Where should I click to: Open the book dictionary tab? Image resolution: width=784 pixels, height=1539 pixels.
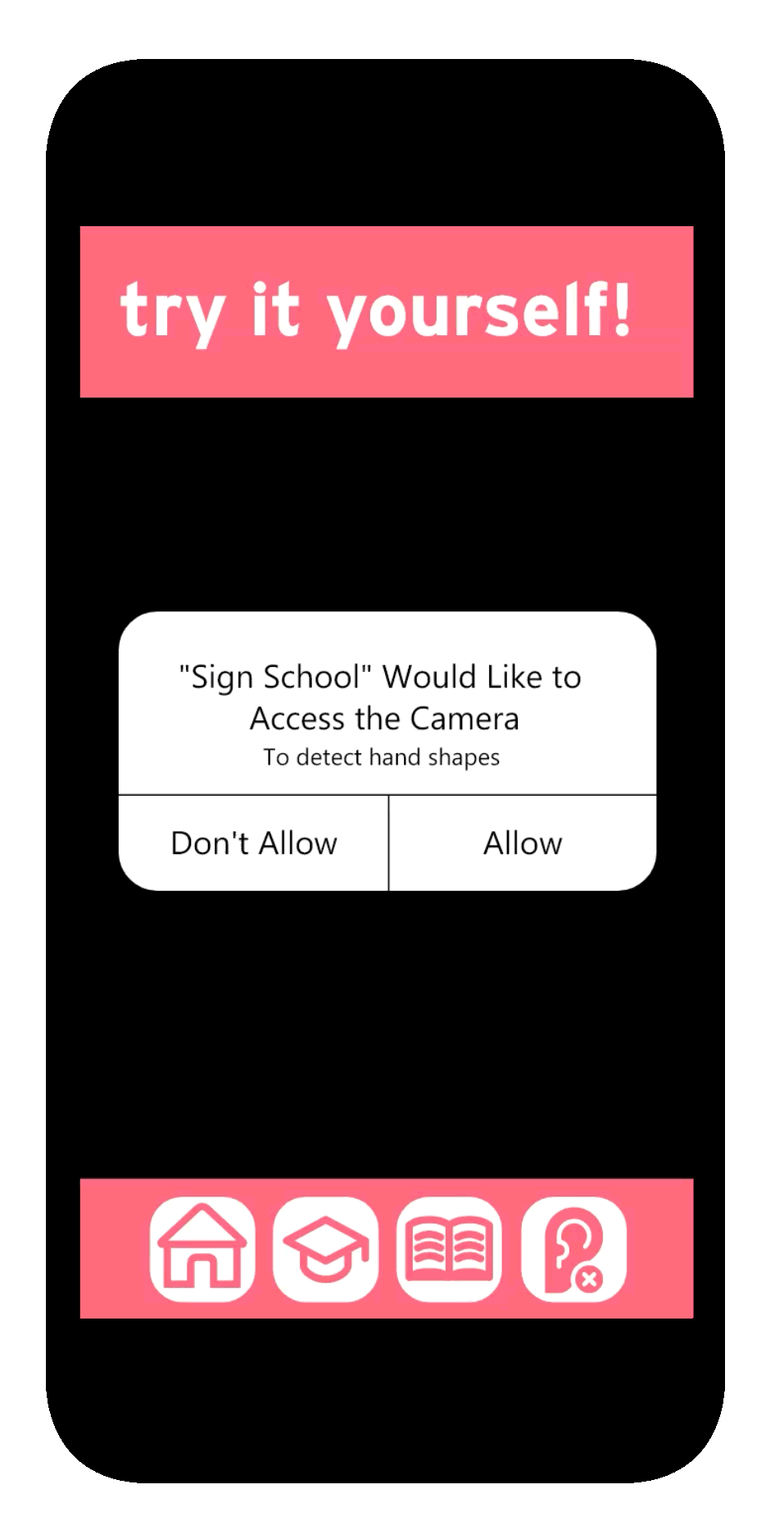(449, 1248)
